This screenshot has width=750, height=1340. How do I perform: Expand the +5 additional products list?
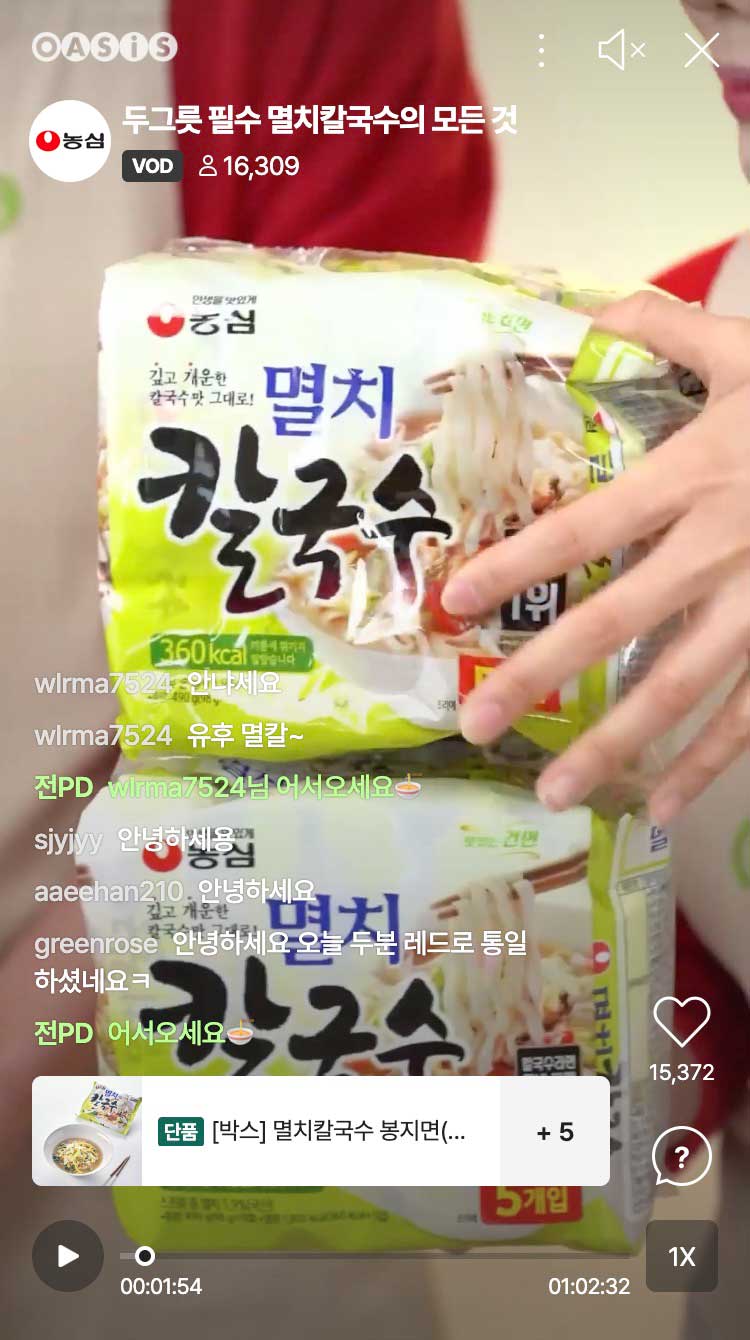556,1133
